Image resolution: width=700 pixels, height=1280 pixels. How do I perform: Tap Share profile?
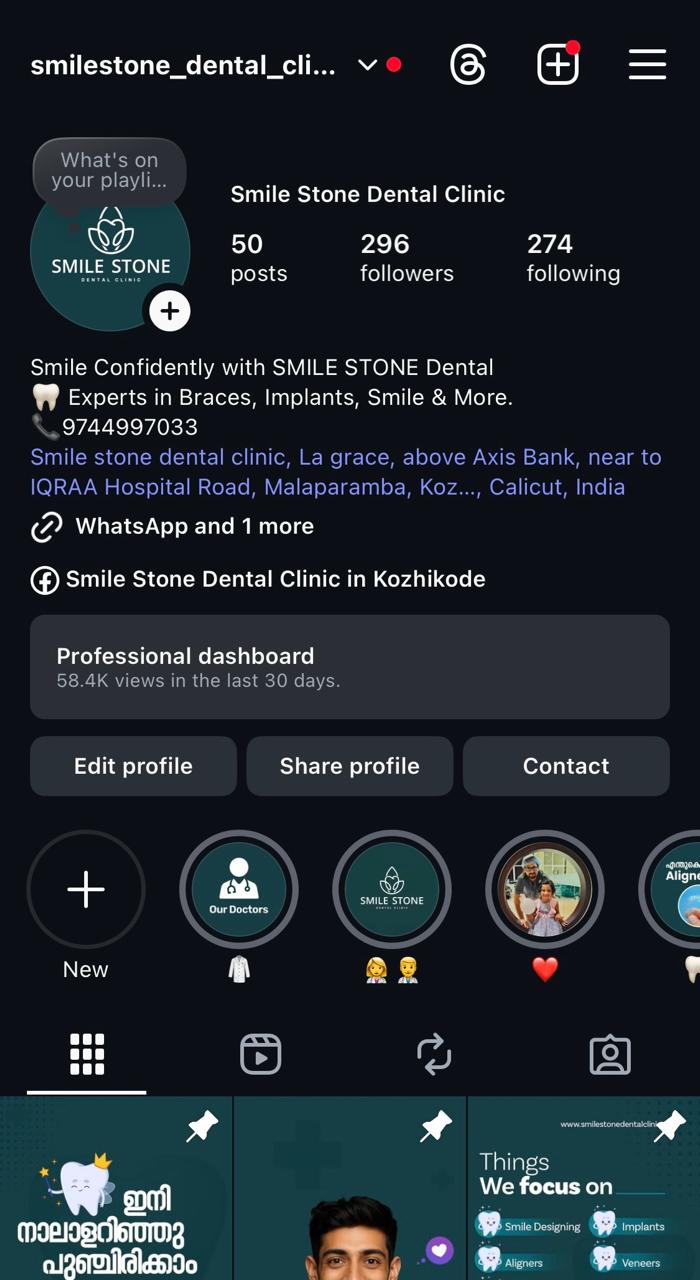pos(349,766)
